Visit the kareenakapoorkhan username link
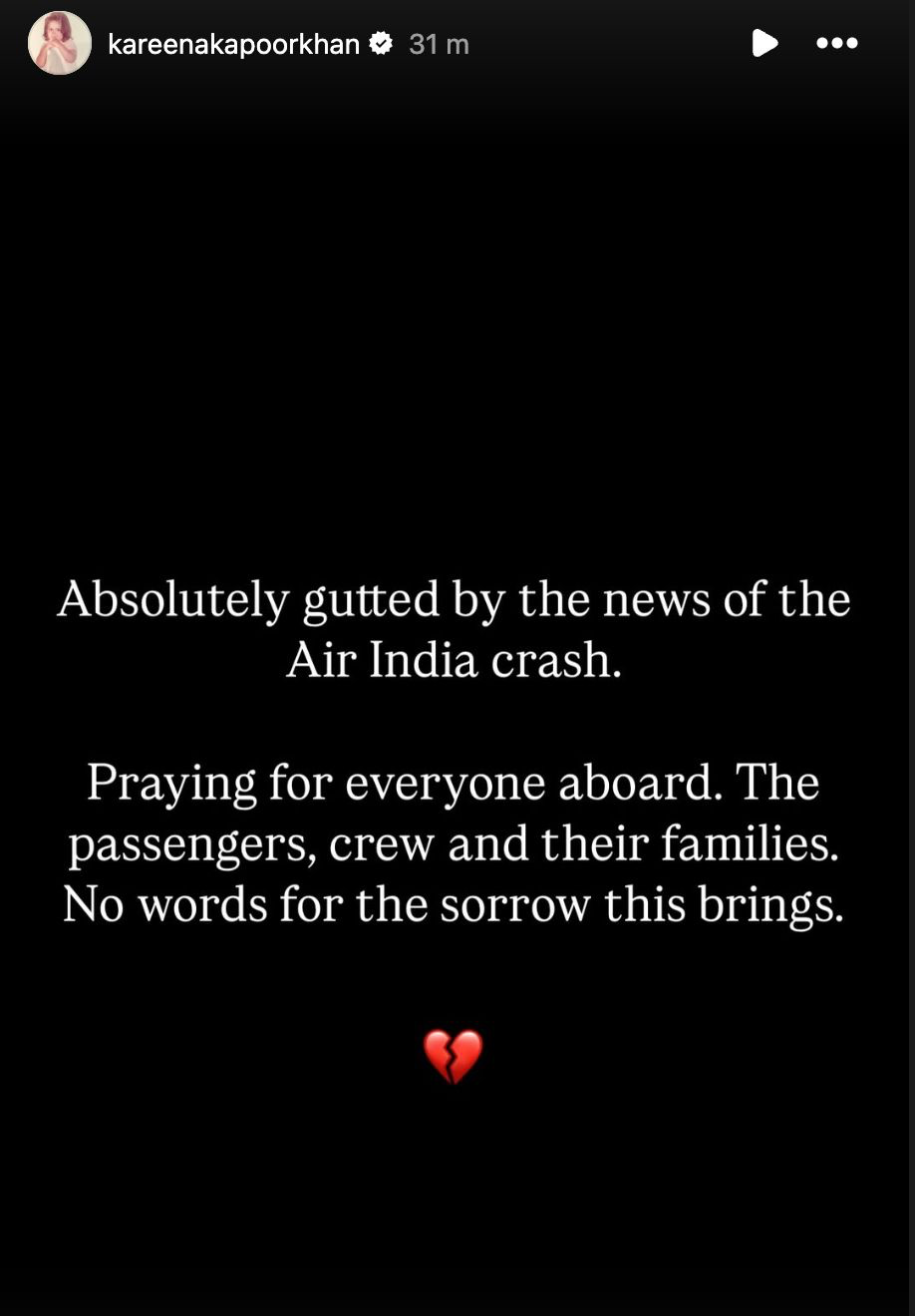This screenshot has height=1316, width=915. pos(233,44)
